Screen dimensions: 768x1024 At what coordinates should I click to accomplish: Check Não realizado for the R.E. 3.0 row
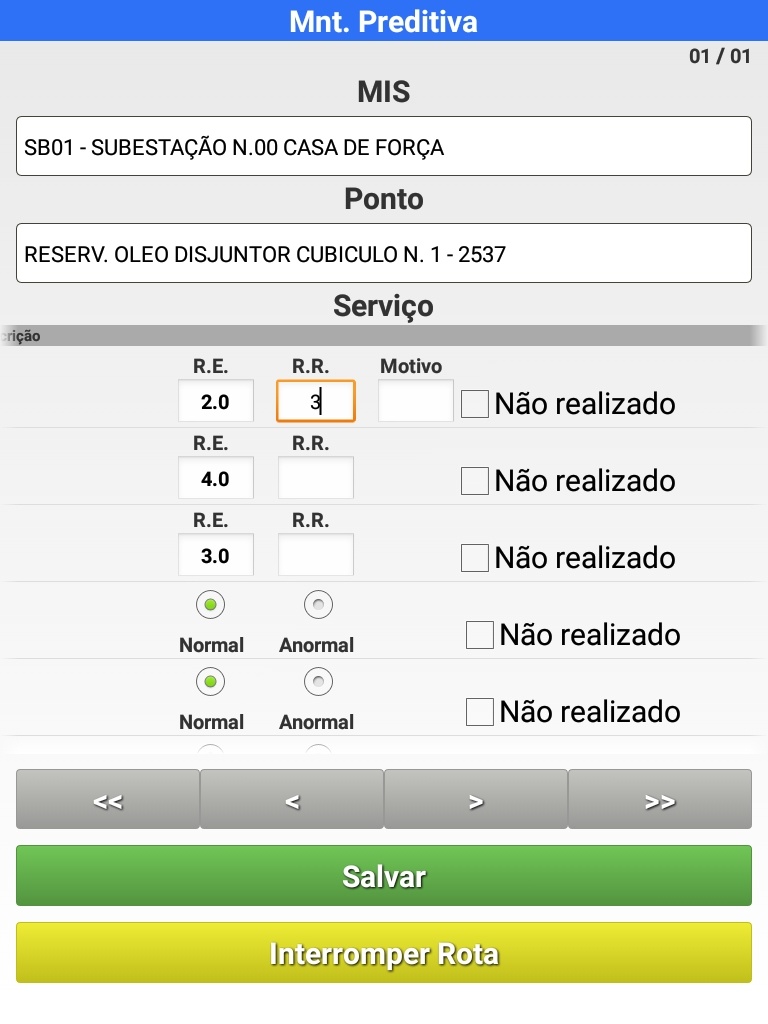475,558
